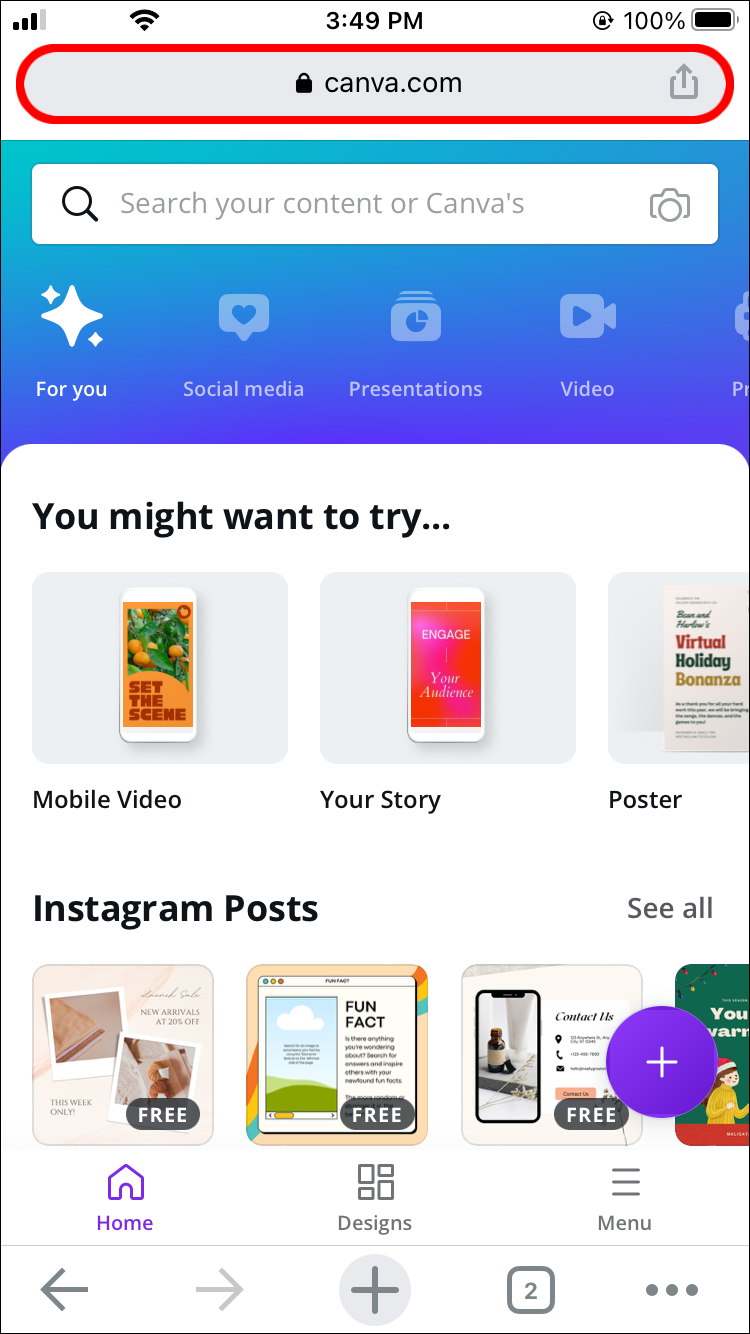Open the Canva content search field
Viewport: 750px width, 1334px height.
click(x=350, y=204)
